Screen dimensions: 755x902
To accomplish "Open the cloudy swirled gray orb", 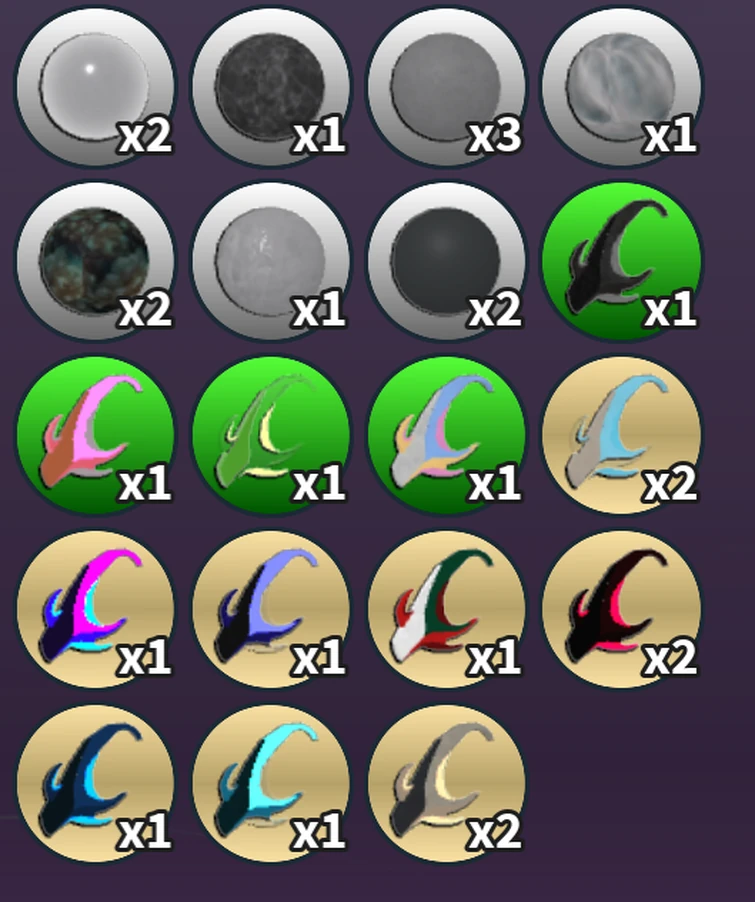I will tap(620, 85).
